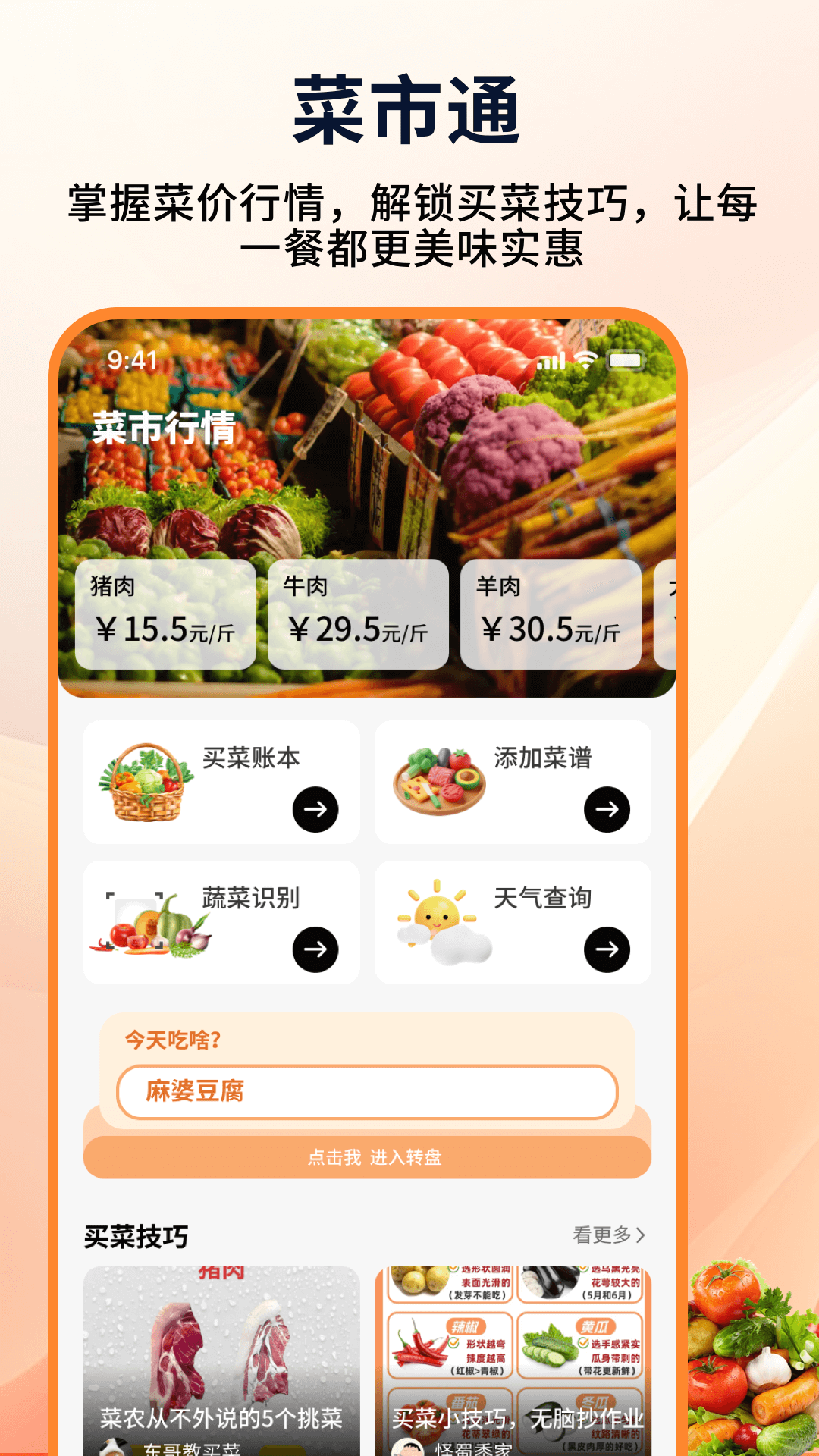
Task: Select the 羊肉 ¥30.5元/斤 price card
Action: (x=549, y=614)
